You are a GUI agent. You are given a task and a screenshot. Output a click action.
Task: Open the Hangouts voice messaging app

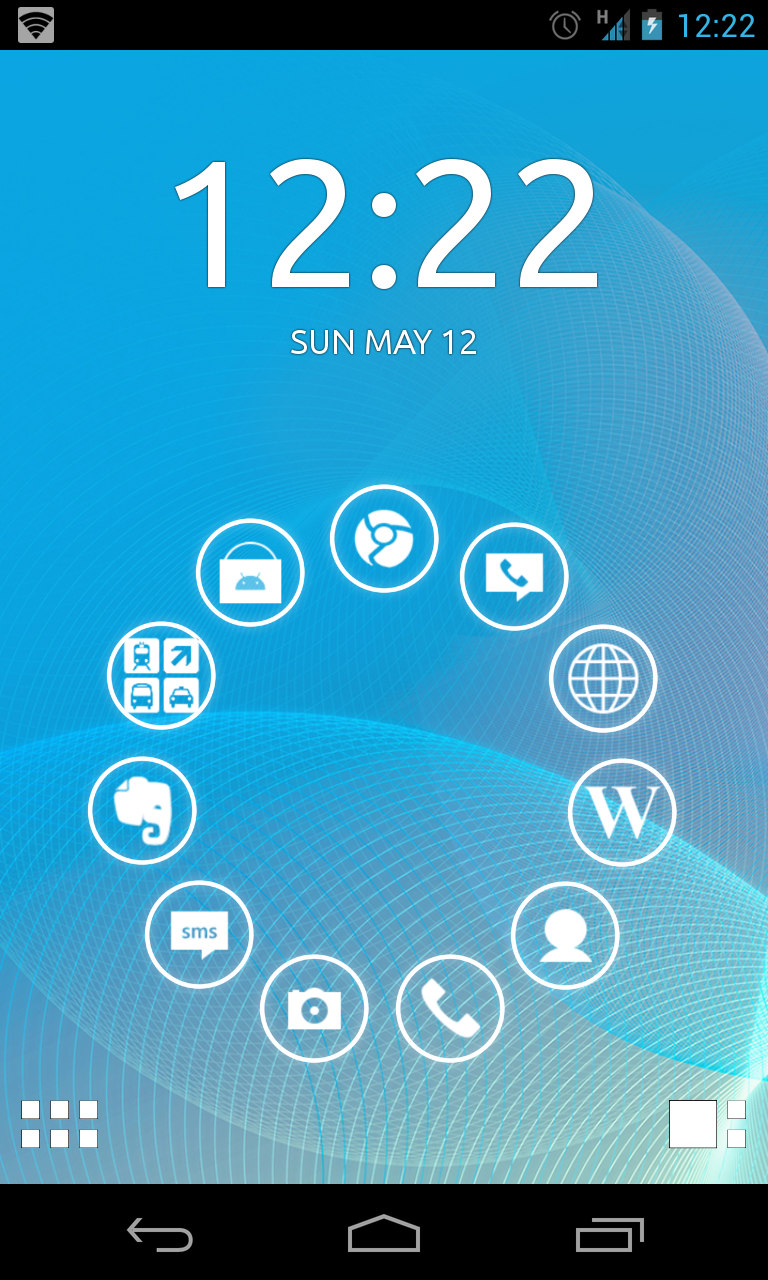[514, 576]
